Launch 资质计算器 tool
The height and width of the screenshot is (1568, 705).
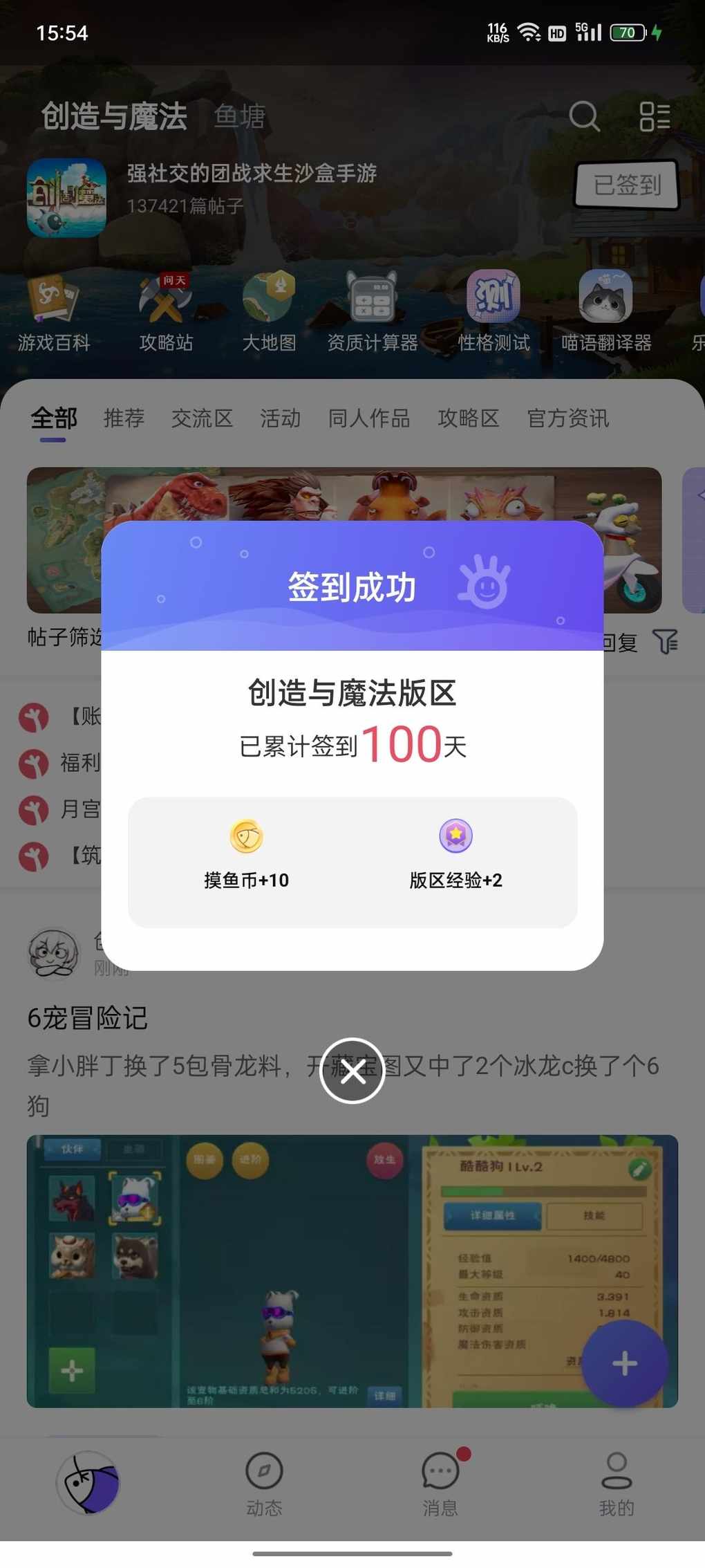pyautogui.click(x=373, y=310)
